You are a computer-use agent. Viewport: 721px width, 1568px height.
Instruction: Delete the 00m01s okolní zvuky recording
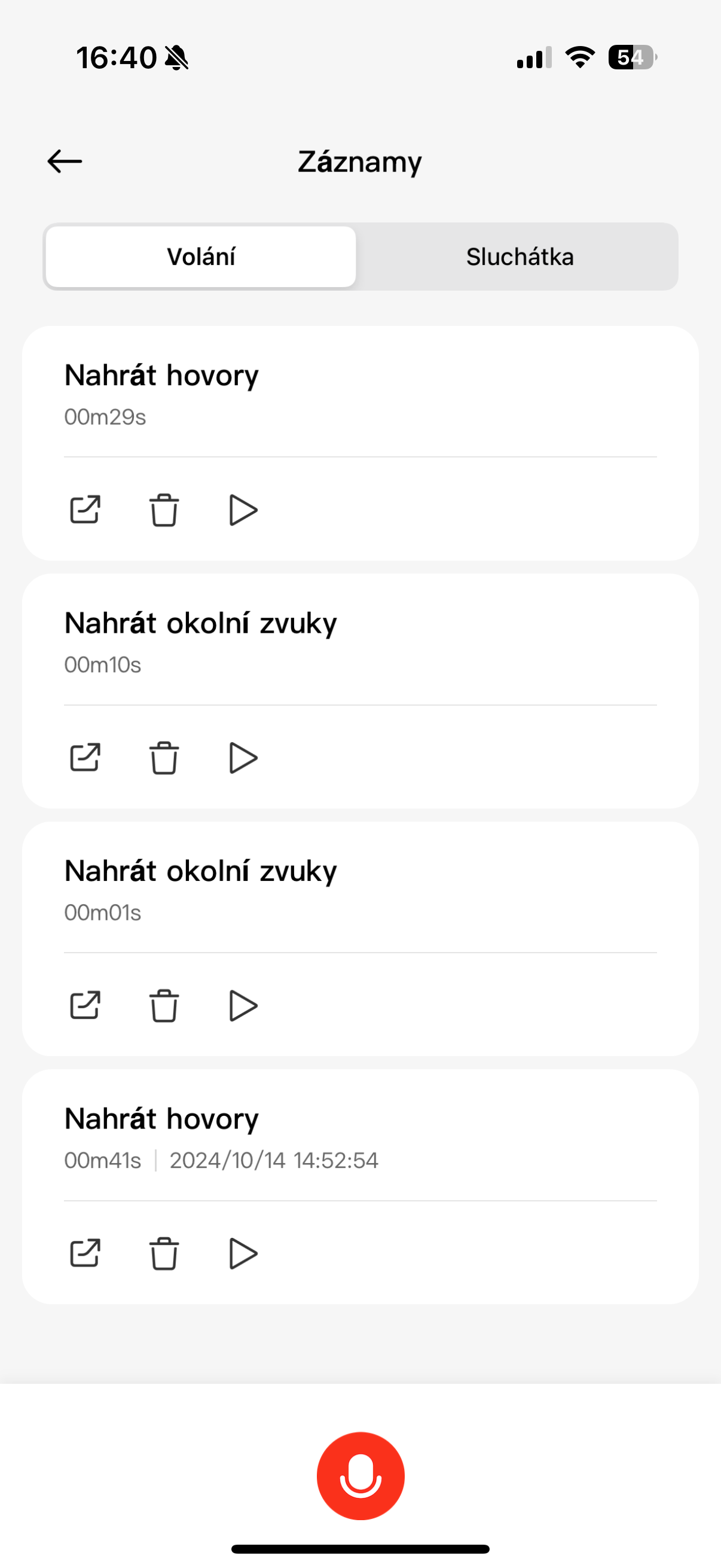[164, 1006]
